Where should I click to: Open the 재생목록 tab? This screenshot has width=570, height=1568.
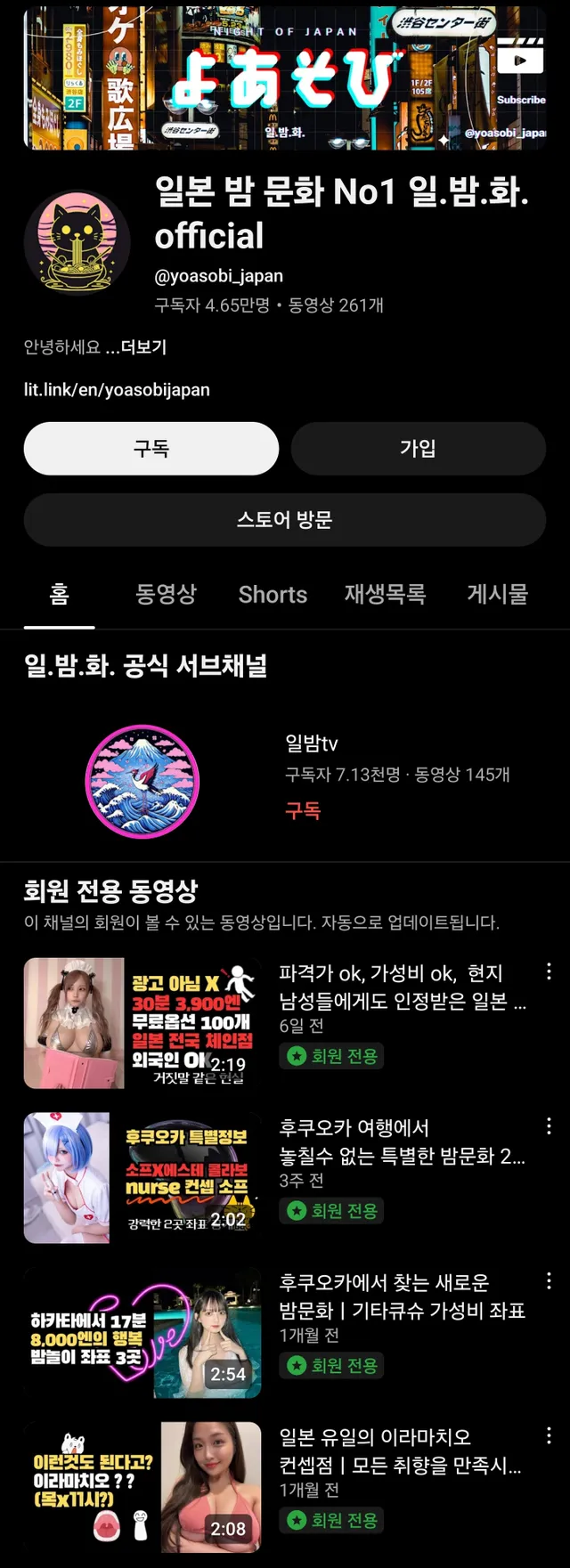385,594
